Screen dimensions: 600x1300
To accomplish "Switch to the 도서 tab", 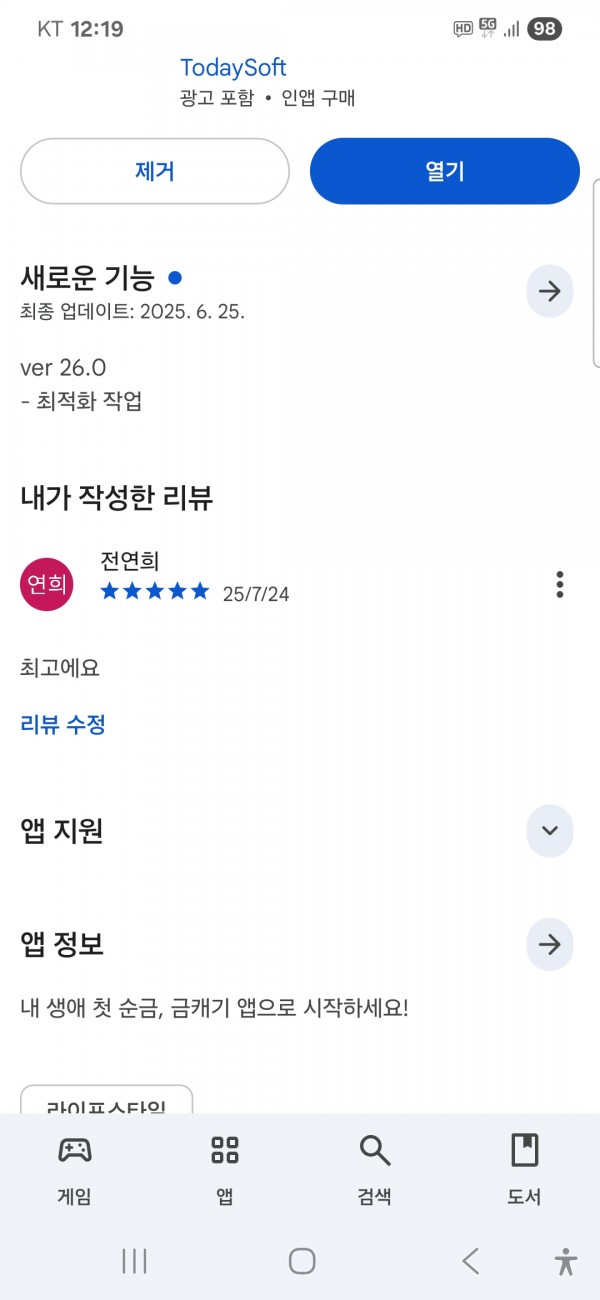I will pos(525,1170).
